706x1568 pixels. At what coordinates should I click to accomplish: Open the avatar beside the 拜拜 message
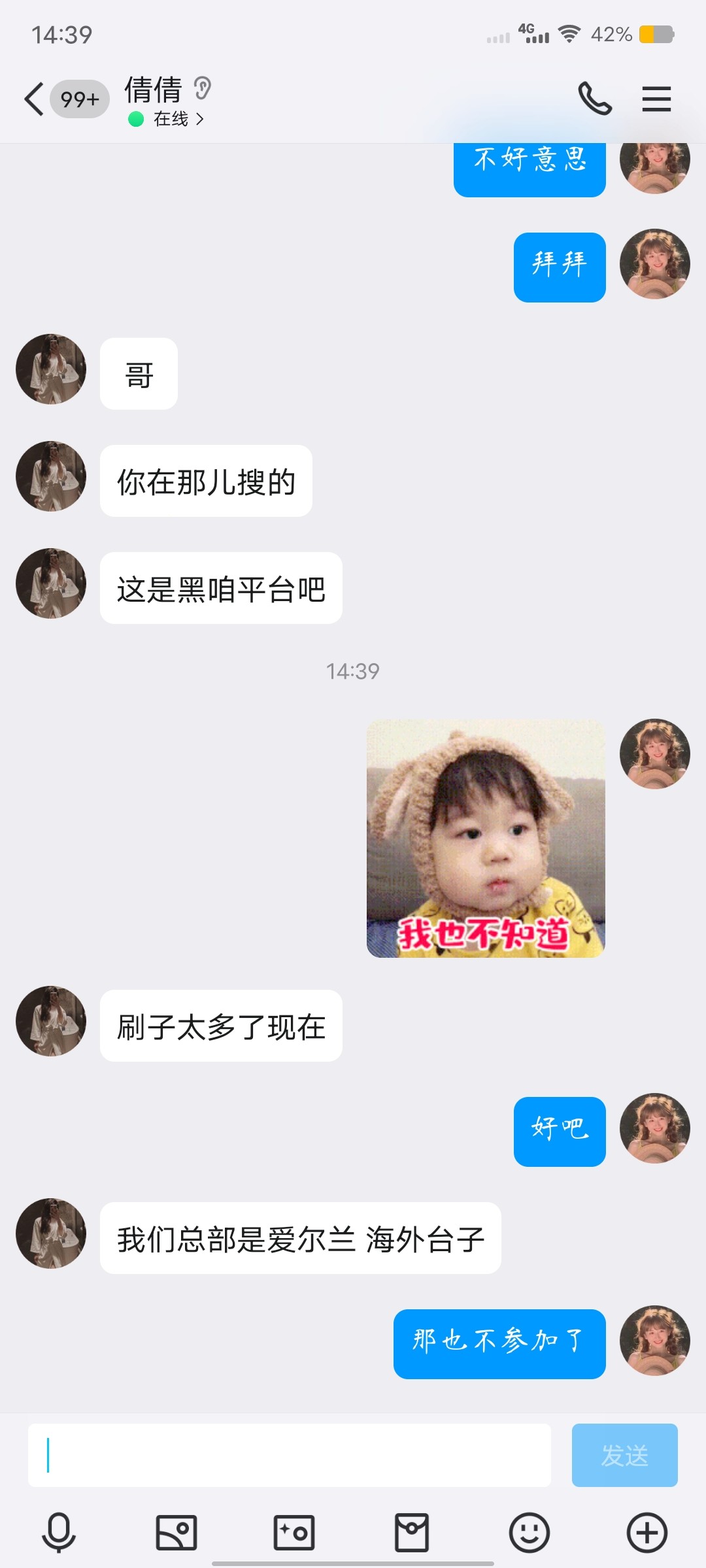click(x=655, y=264)
